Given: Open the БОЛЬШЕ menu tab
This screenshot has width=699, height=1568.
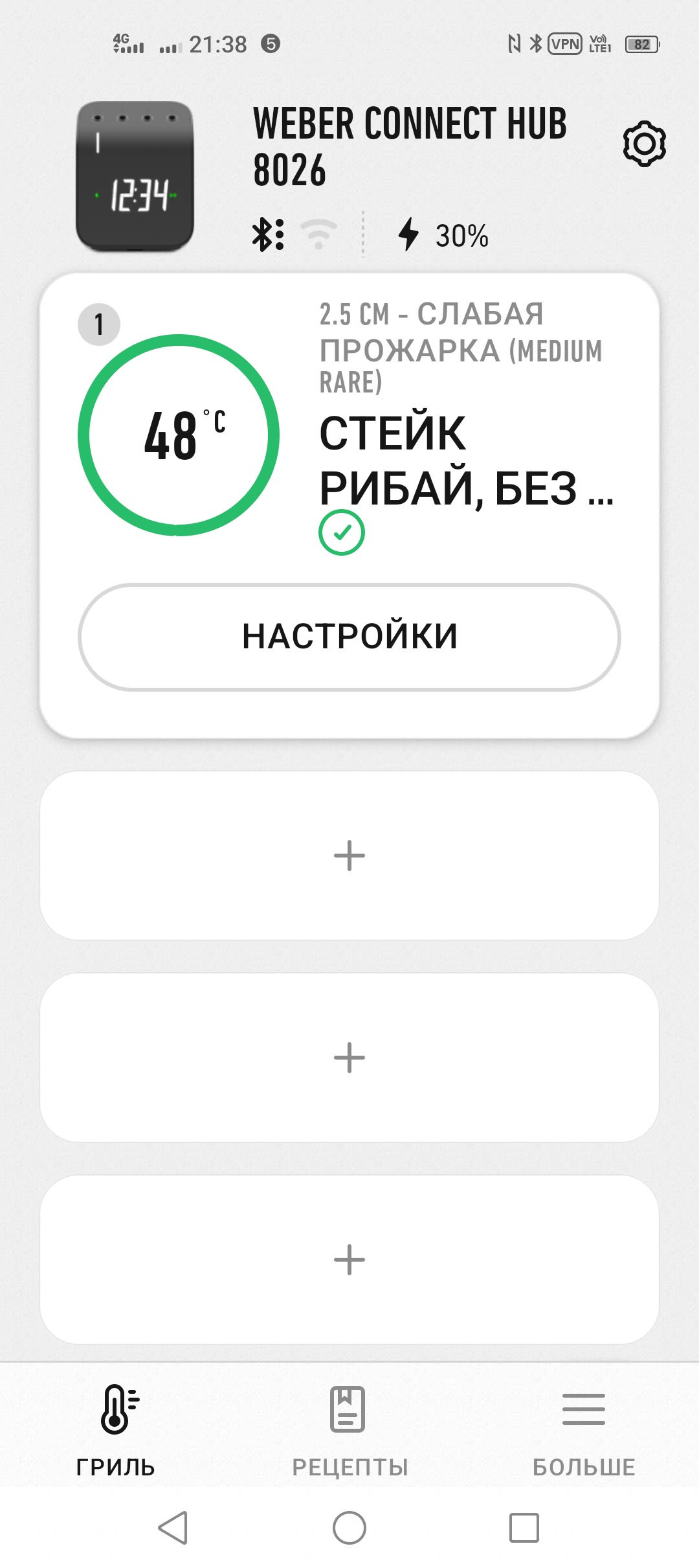Looking at the screenshot, I should click(584, 1430).
